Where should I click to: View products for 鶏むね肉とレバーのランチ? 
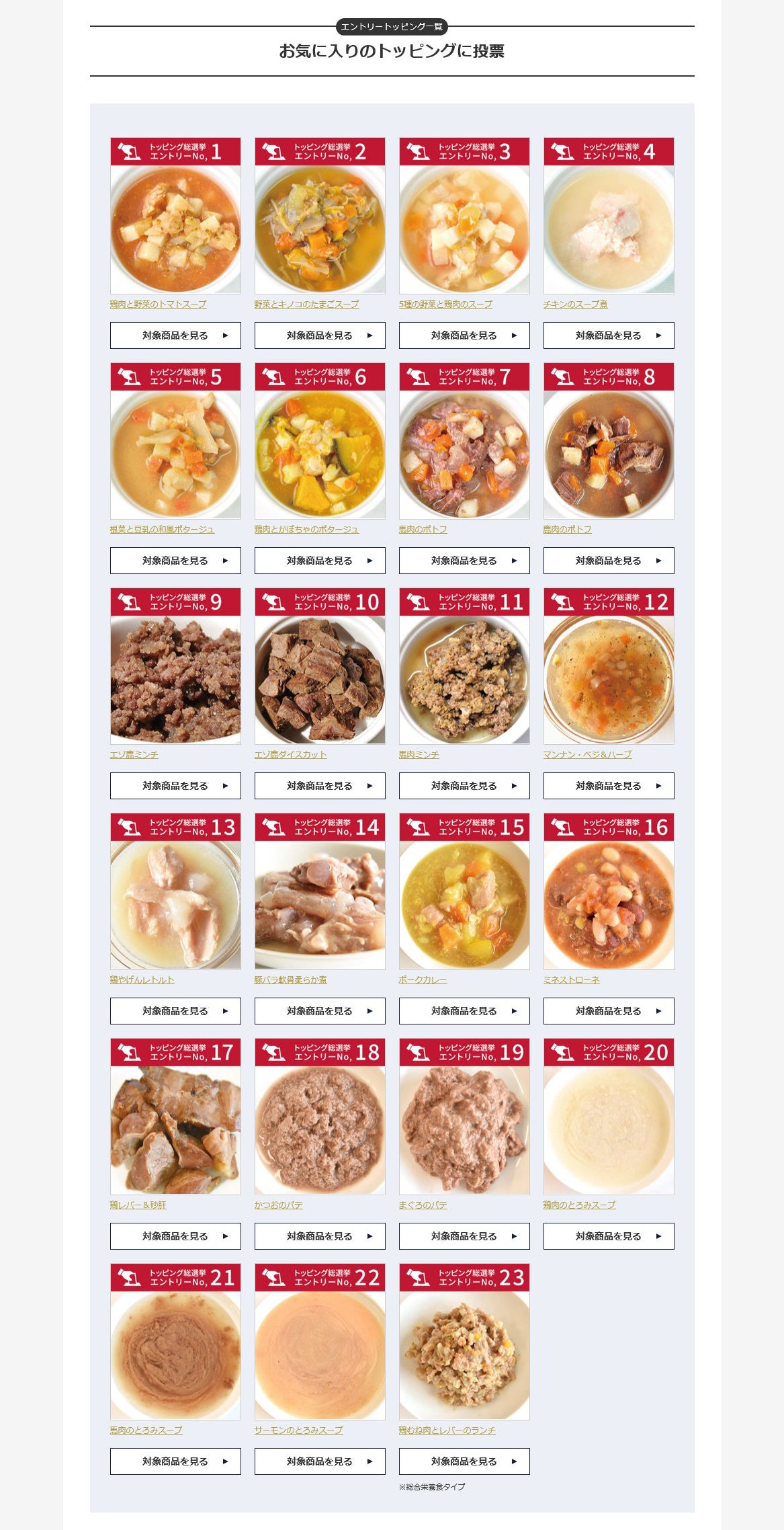pos(464,1461)
